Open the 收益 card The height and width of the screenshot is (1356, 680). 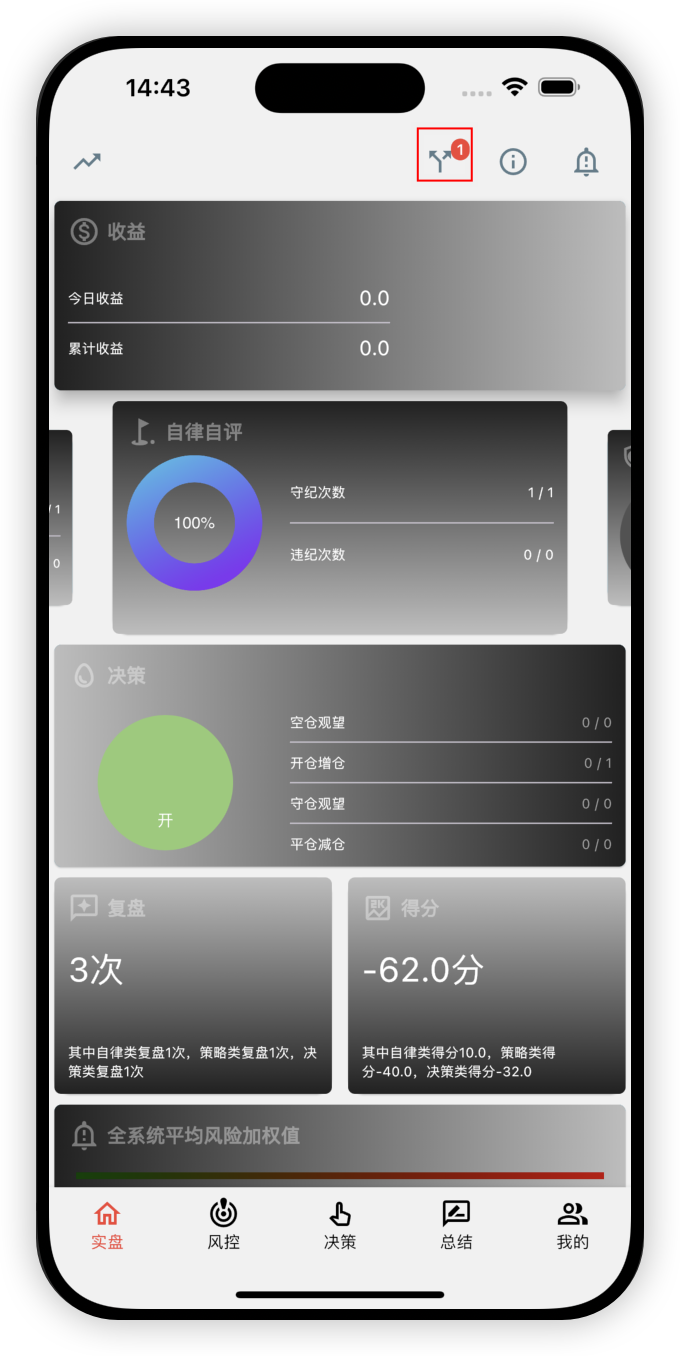click(x=339, y=295)
